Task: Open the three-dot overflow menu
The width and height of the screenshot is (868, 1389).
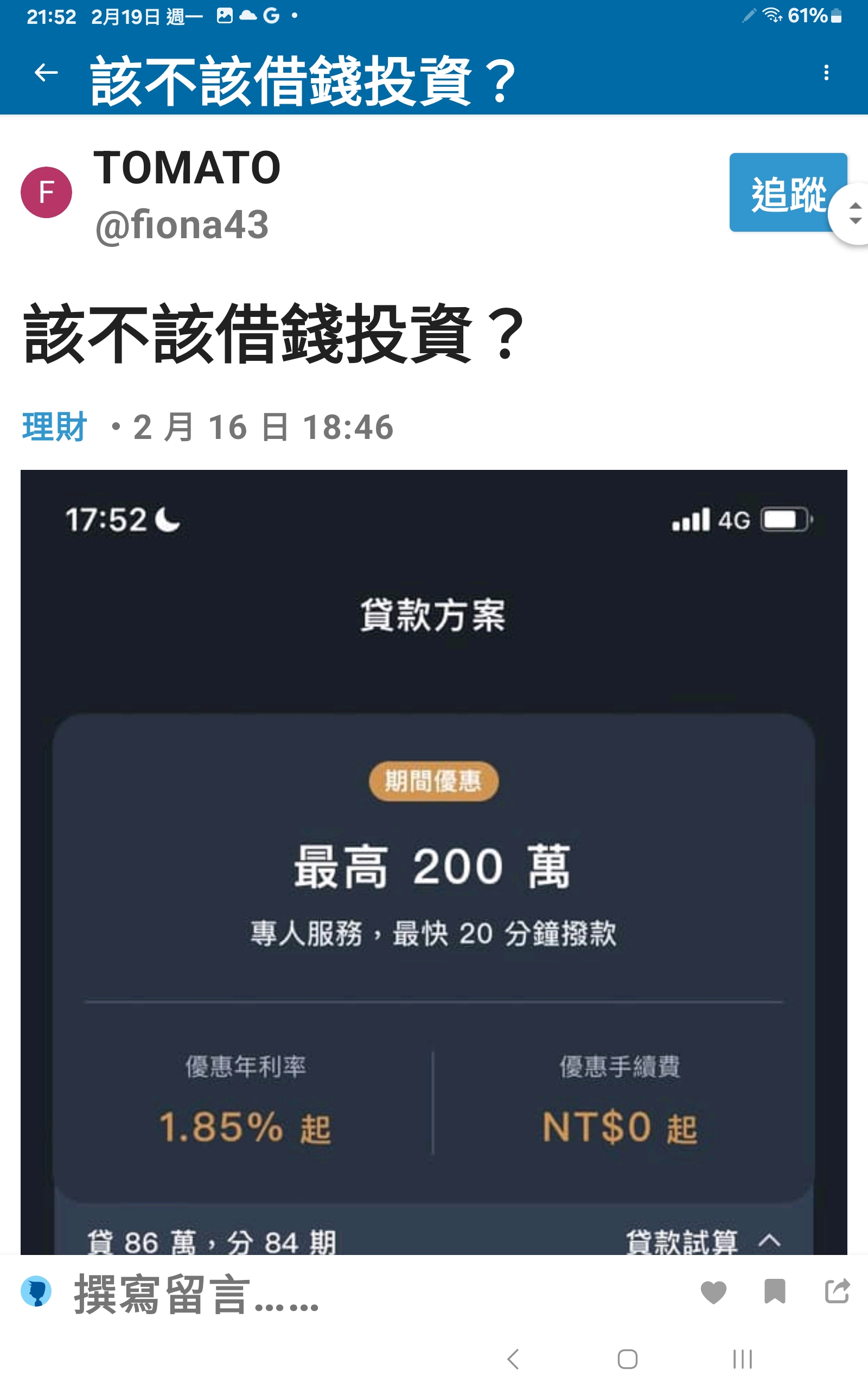Action: point(826,73)
